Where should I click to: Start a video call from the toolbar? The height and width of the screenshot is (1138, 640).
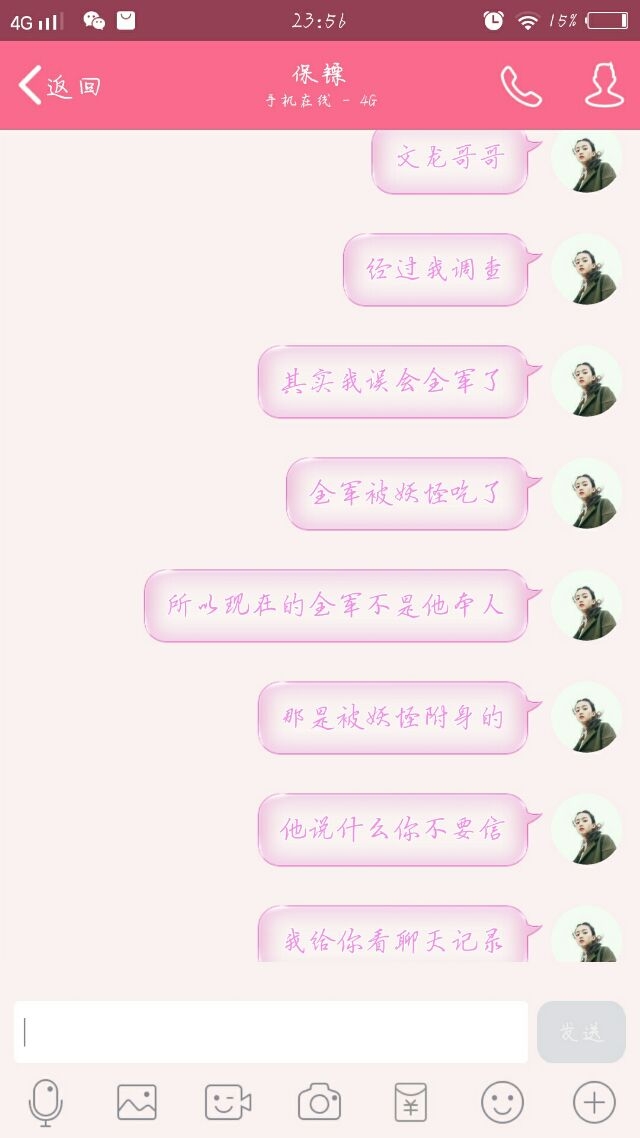click(228, 1102)
